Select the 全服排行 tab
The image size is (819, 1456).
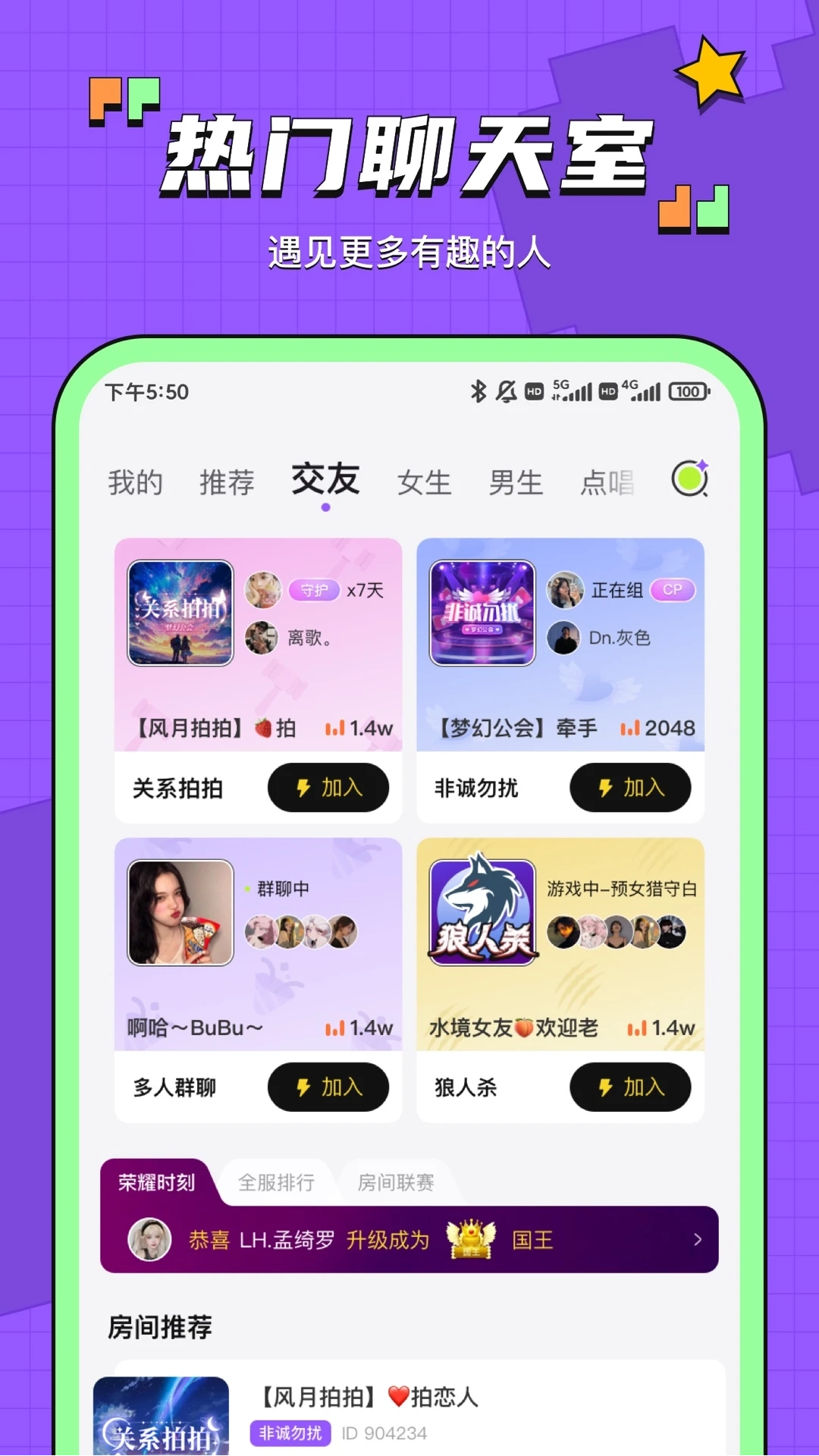(278, 1181)
